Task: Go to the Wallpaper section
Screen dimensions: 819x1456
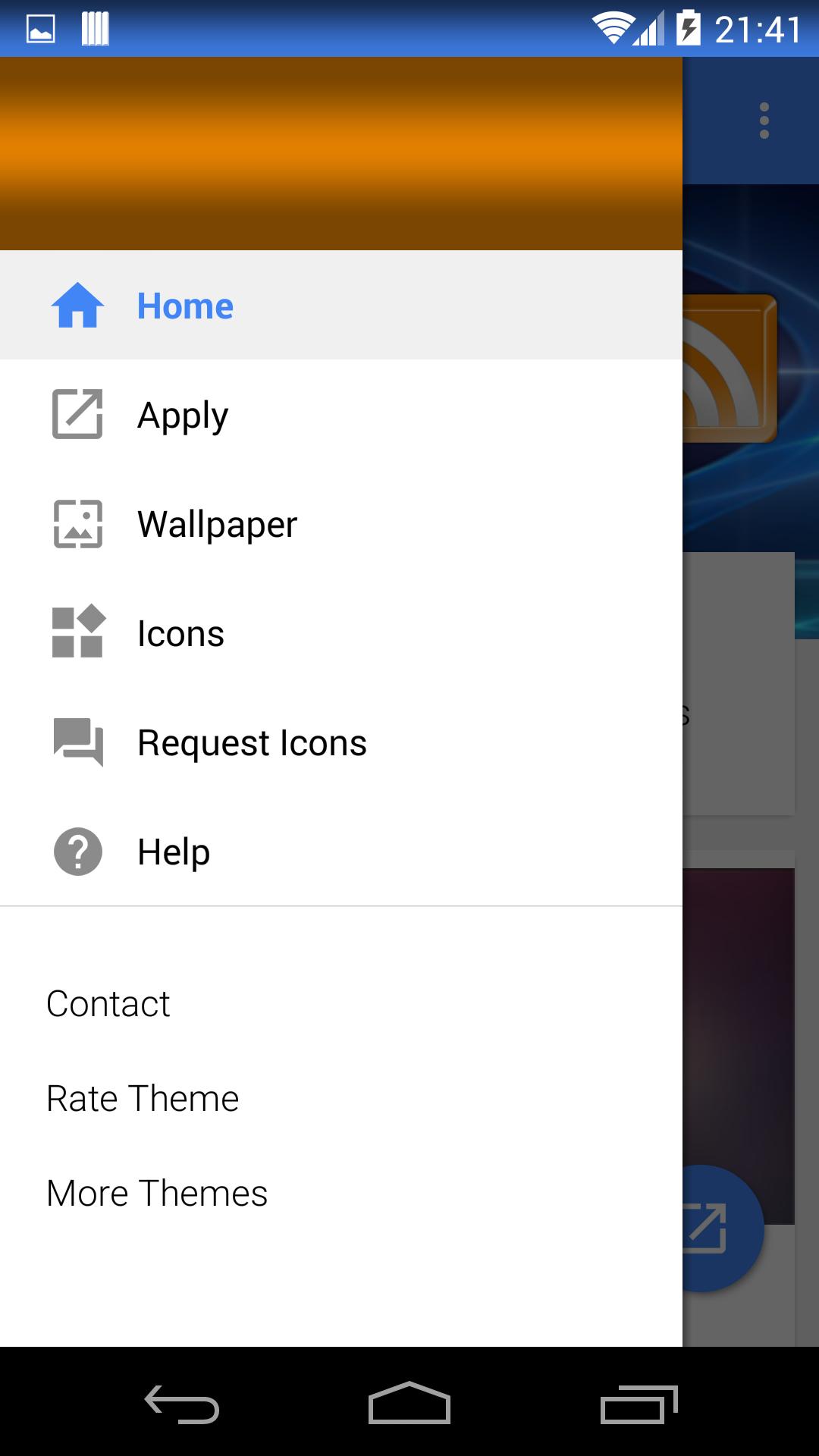Action: 217,525
